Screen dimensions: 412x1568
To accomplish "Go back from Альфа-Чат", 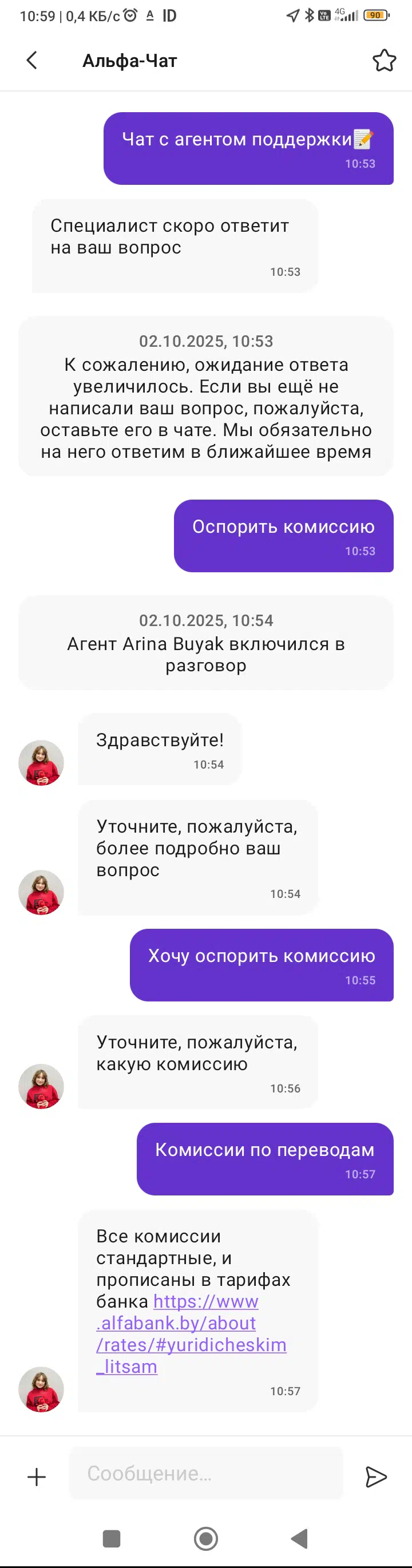I will (x=31, y=60).
